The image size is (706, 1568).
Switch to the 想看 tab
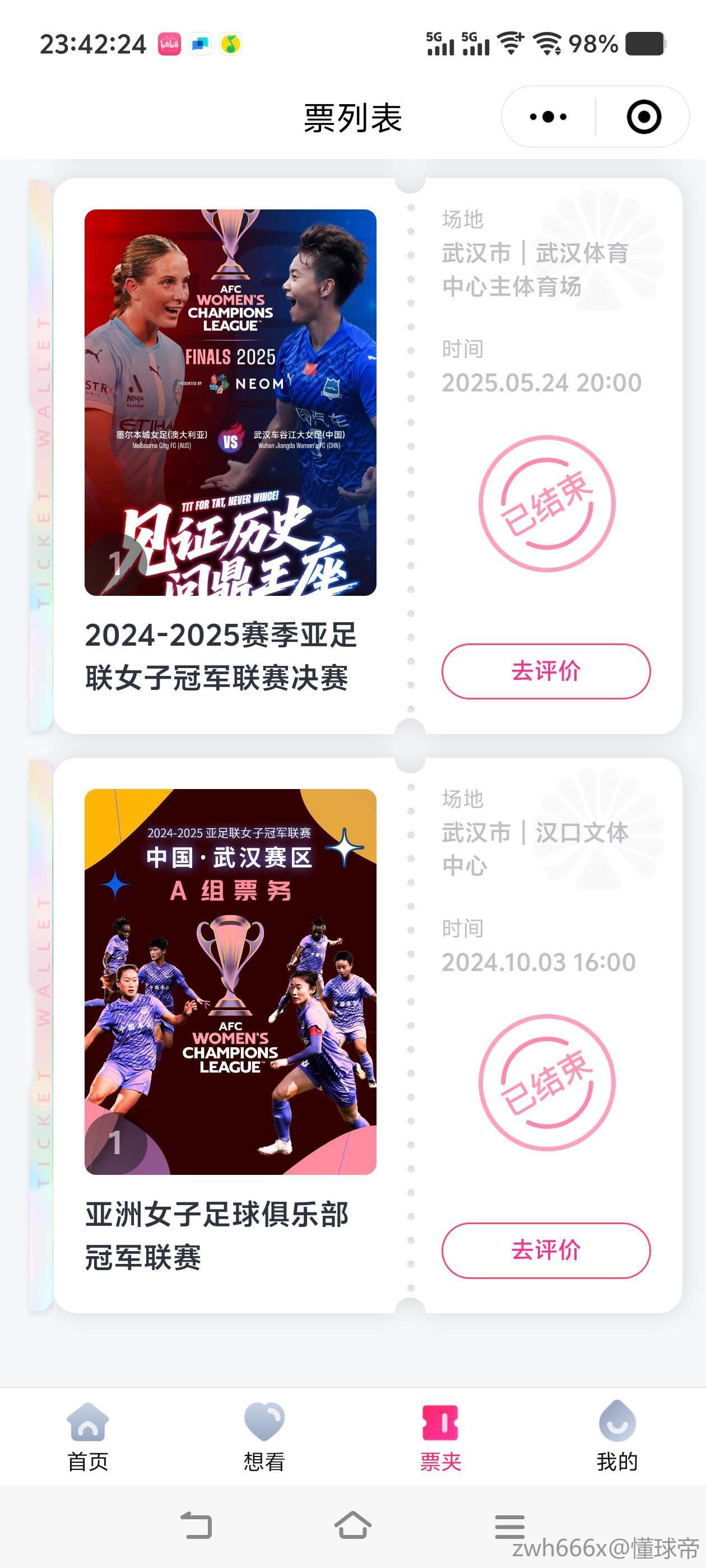(x=264, y=1436)
